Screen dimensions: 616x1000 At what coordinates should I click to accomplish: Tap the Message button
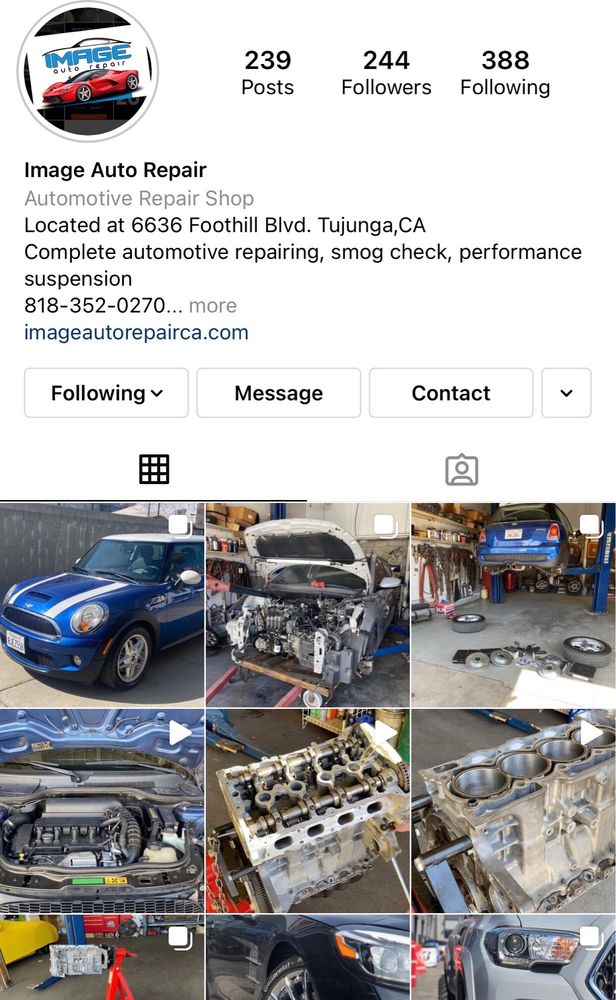[x=279, y=393]
